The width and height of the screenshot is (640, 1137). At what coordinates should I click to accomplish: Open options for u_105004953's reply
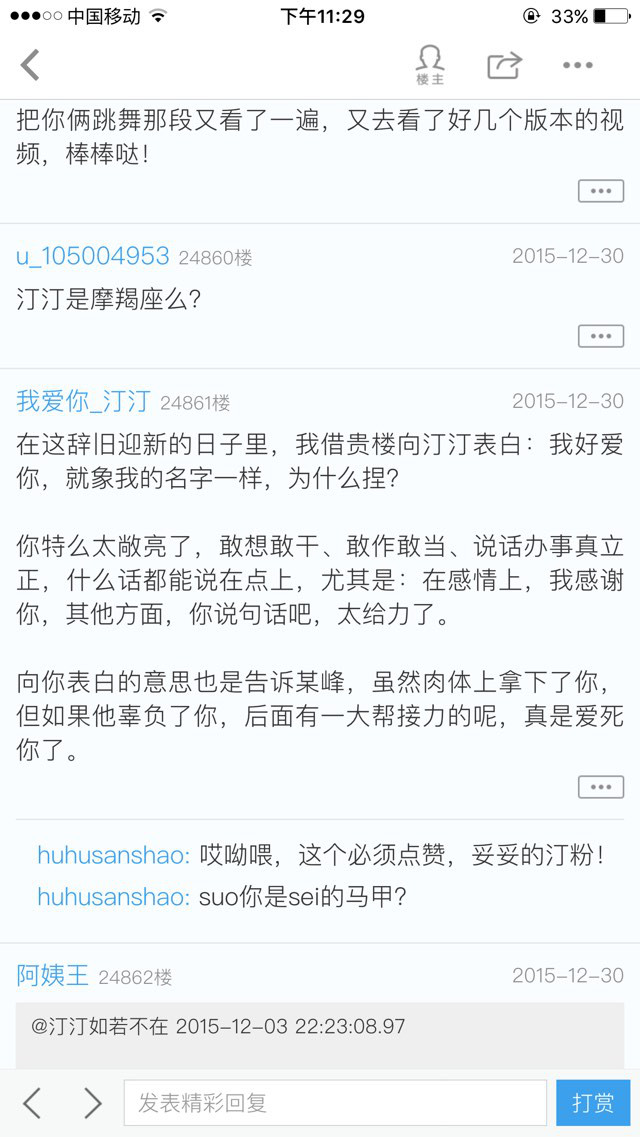click(x=600, y=336)
